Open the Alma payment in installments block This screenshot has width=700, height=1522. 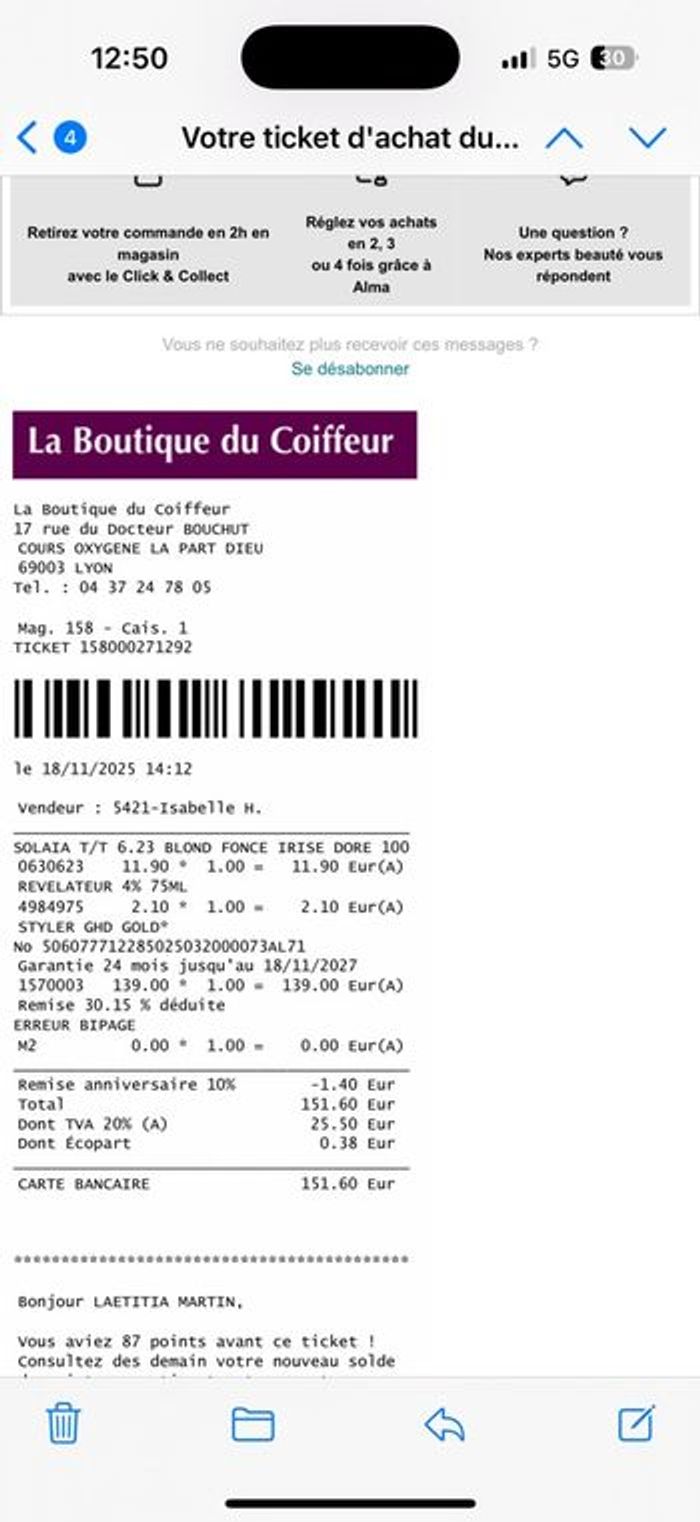click(371, 254)
